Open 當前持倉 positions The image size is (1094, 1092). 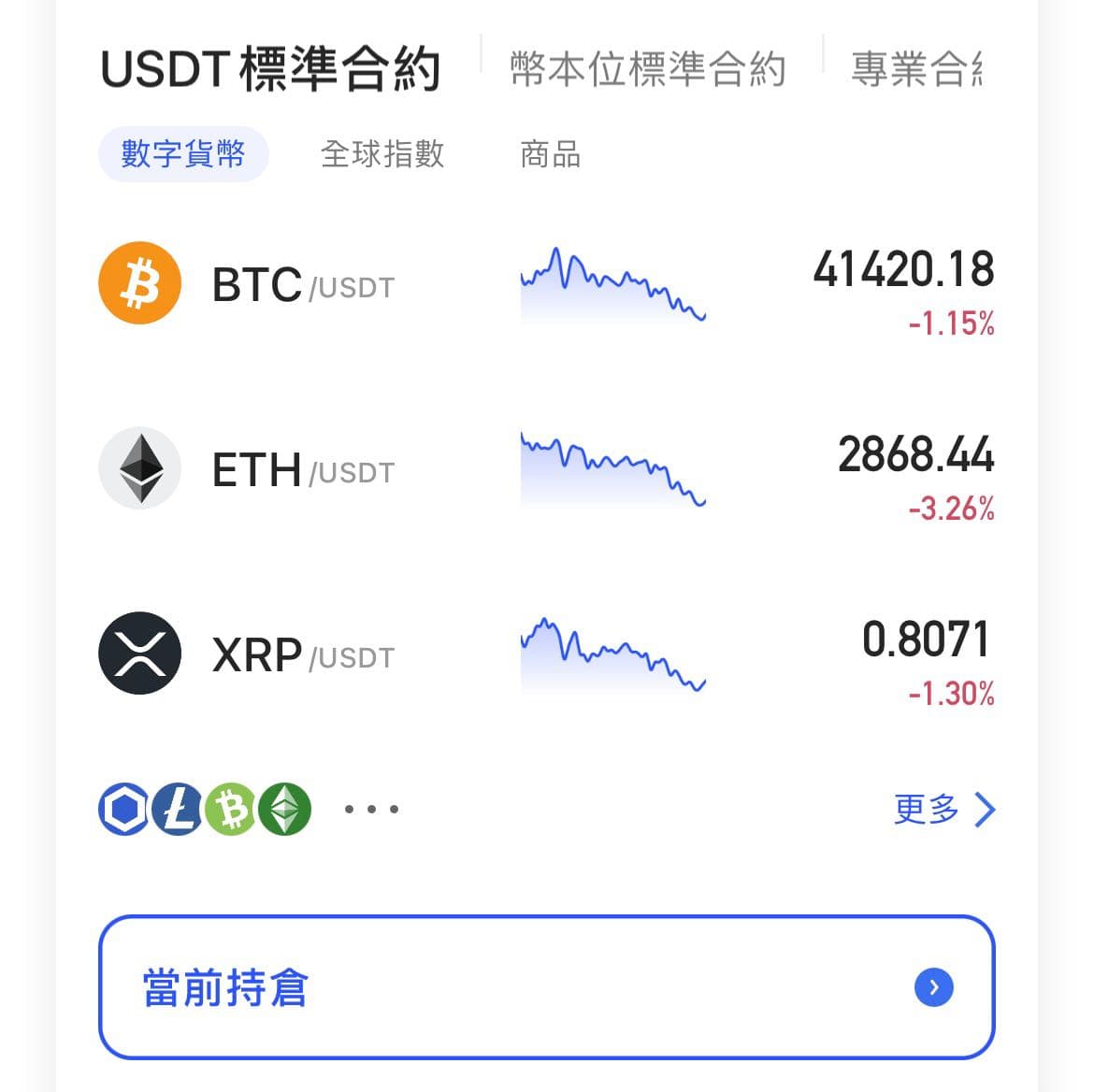tap(546, 987)
